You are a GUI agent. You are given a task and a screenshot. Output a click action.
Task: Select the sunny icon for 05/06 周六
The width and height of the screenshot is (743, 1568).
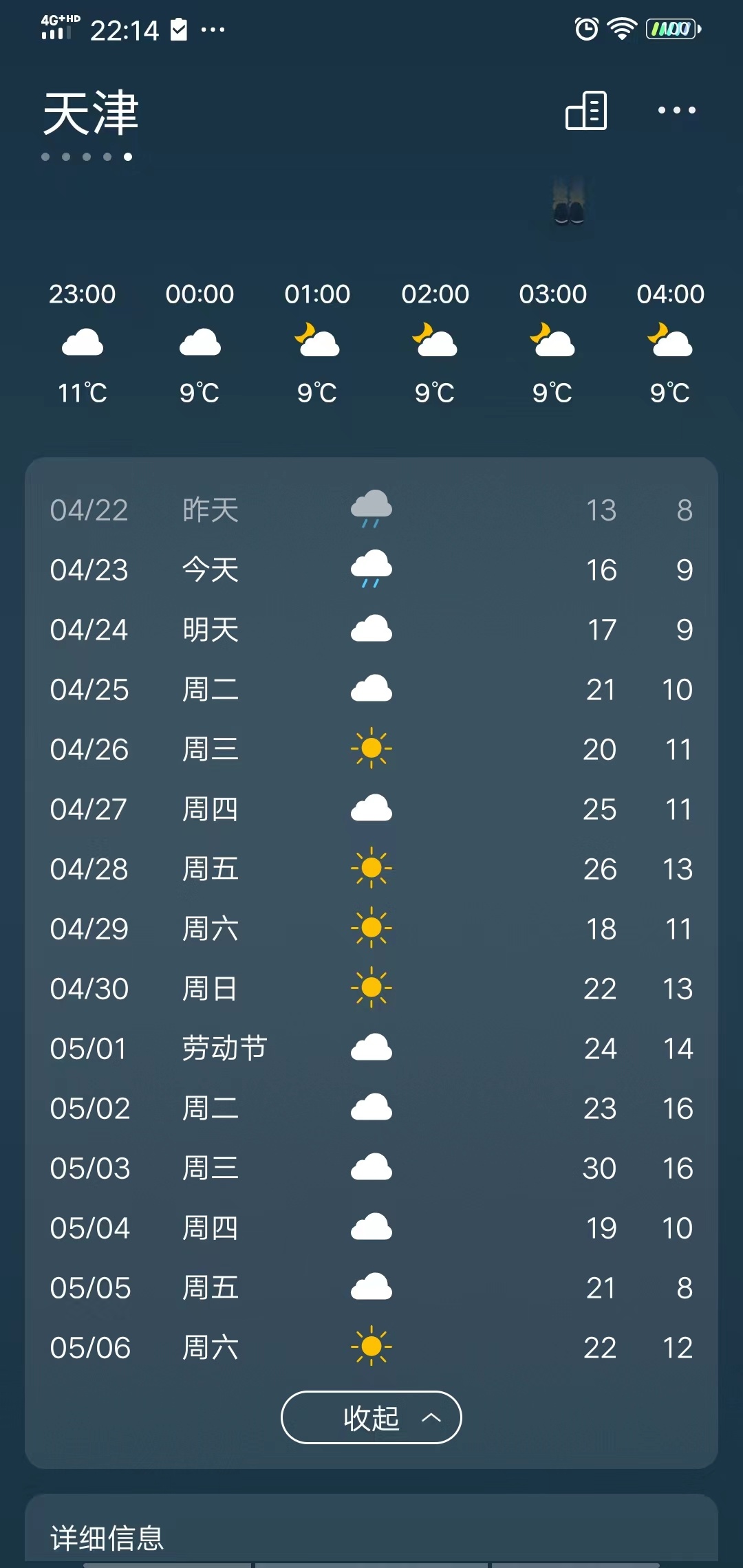pyautogui.click(x=371, y=1346)
